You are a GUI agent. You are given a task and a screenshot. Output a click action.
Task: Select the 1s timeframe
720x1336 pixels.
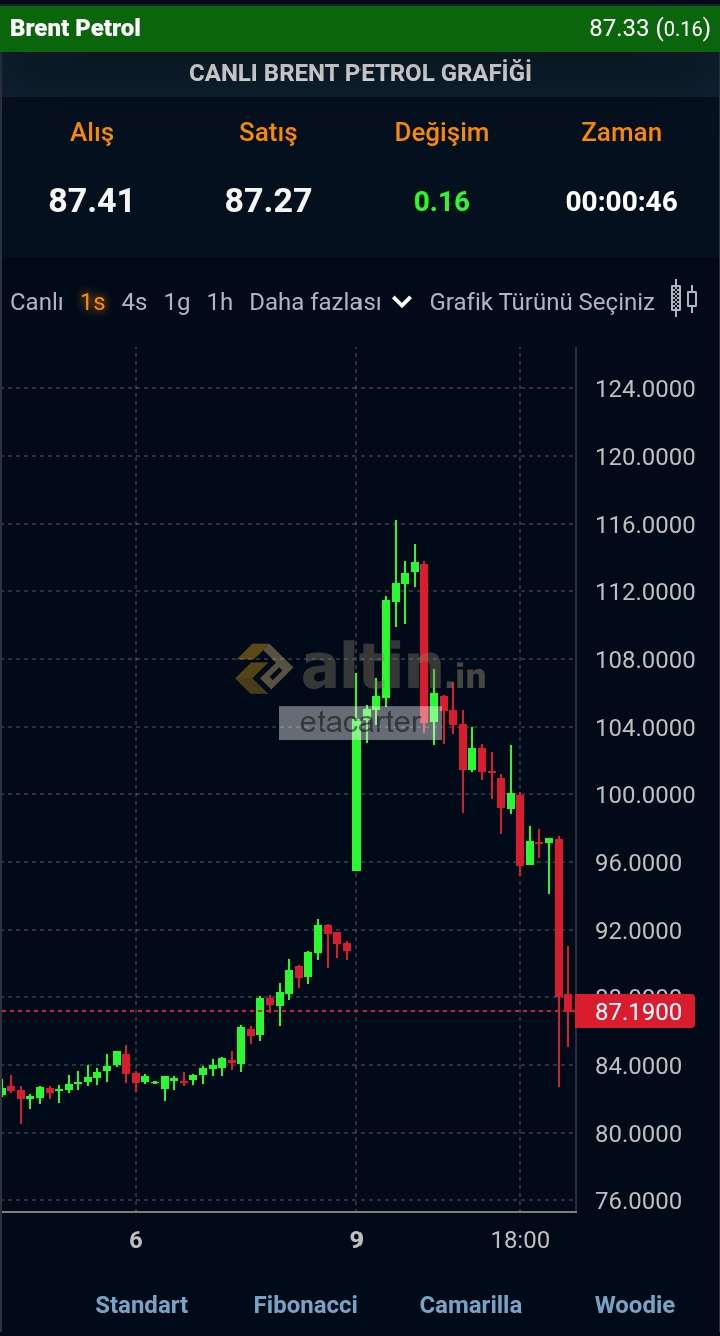(x=93, y=302)
